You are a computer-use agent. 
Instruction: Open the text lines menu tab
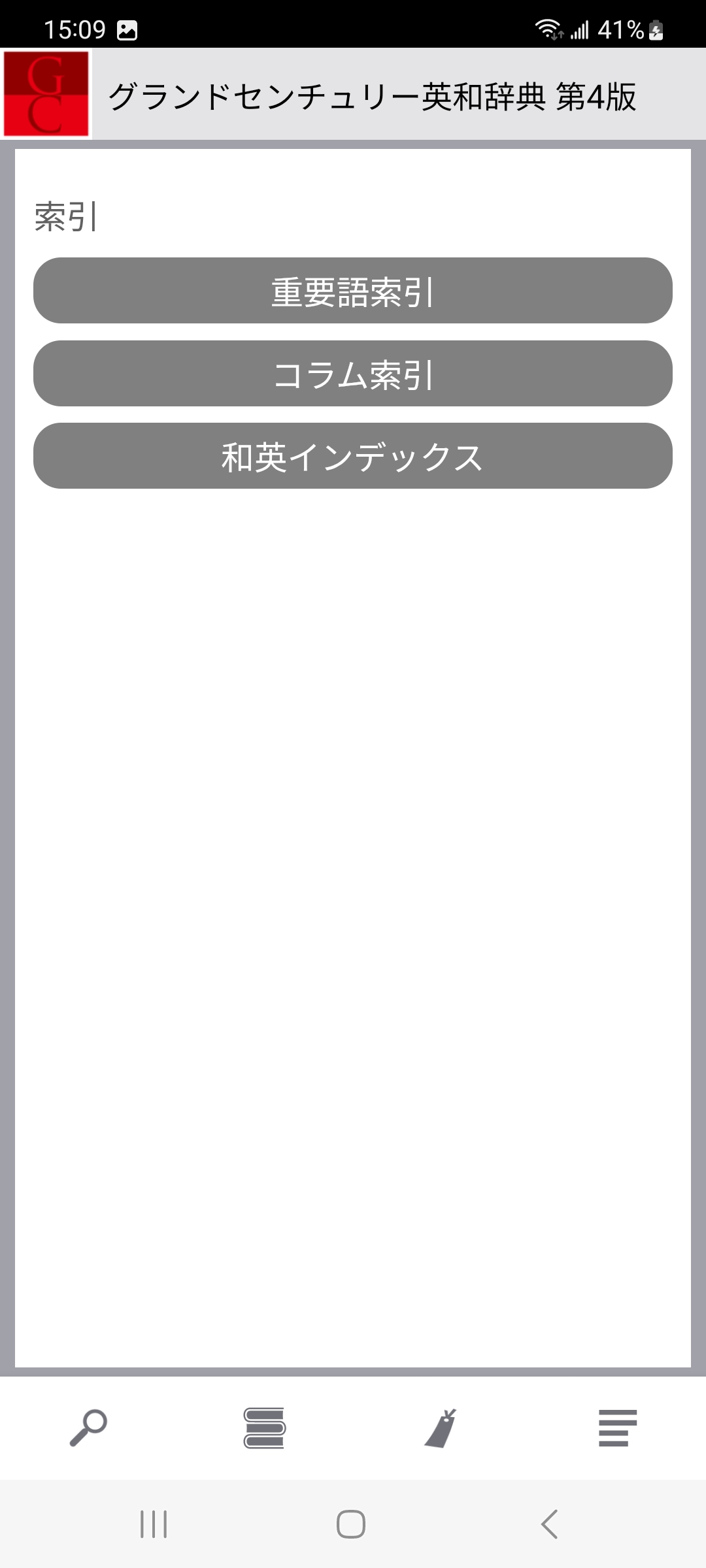coord(617,1428)
